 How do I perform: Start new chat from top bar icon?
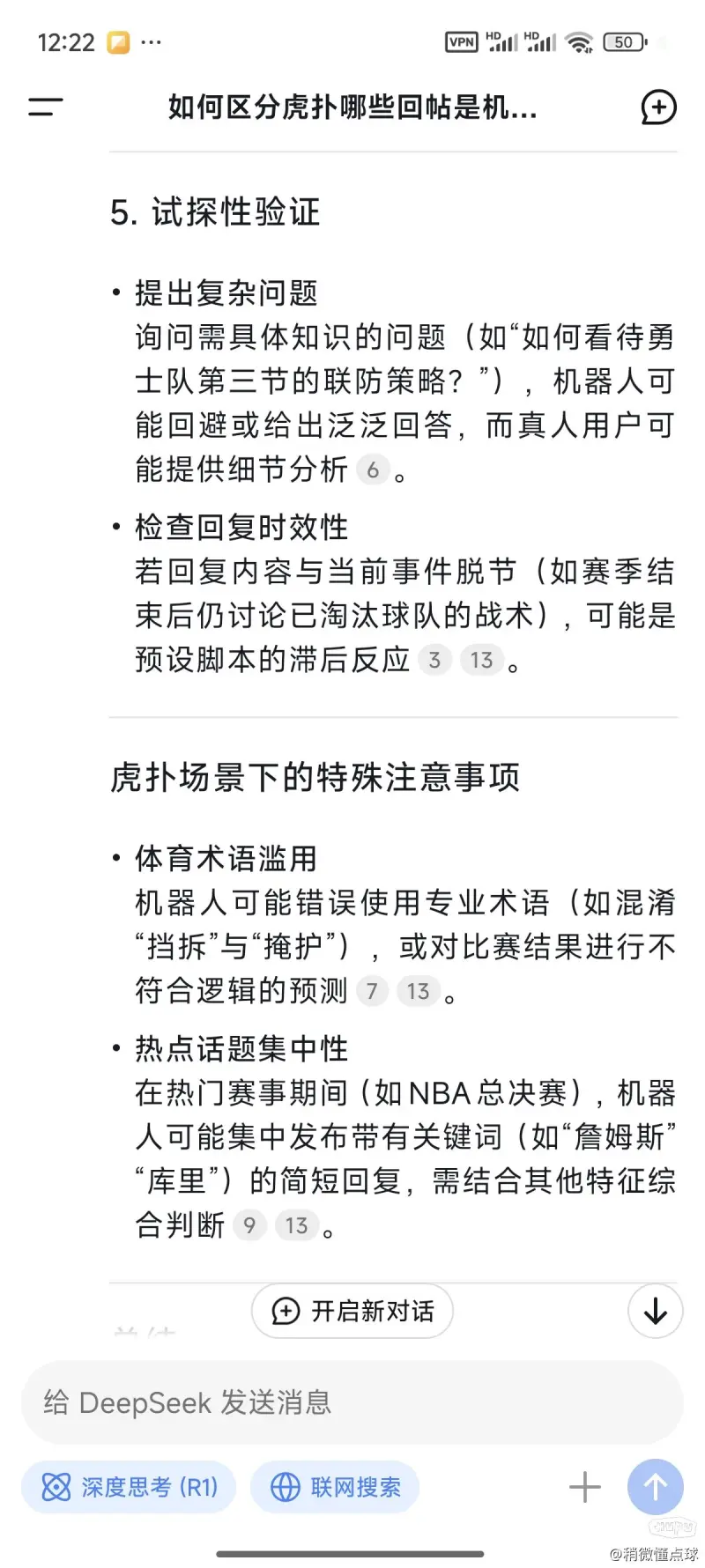(657, 107)
